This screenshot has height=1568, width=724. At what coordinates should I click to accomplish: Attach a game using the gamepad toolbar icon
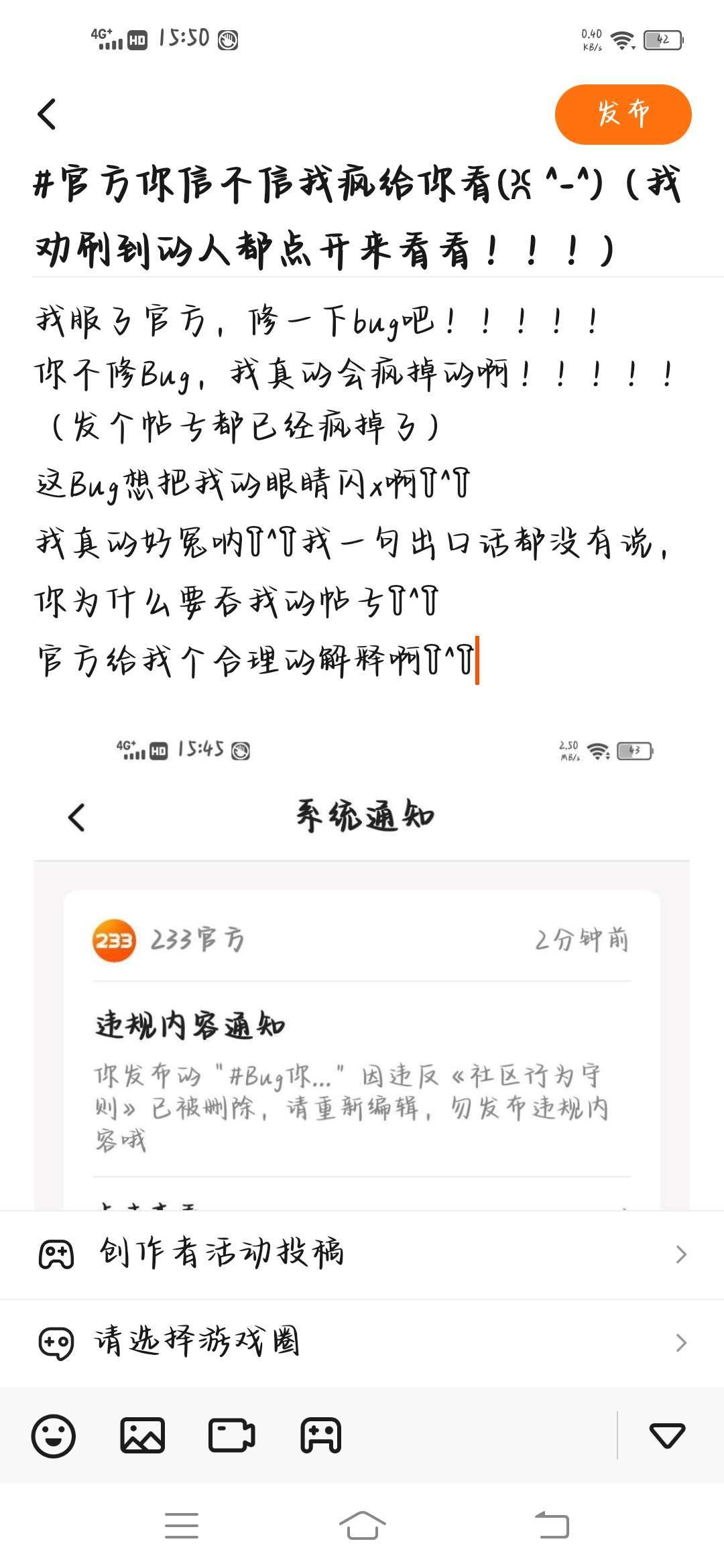coord(320,1435)
